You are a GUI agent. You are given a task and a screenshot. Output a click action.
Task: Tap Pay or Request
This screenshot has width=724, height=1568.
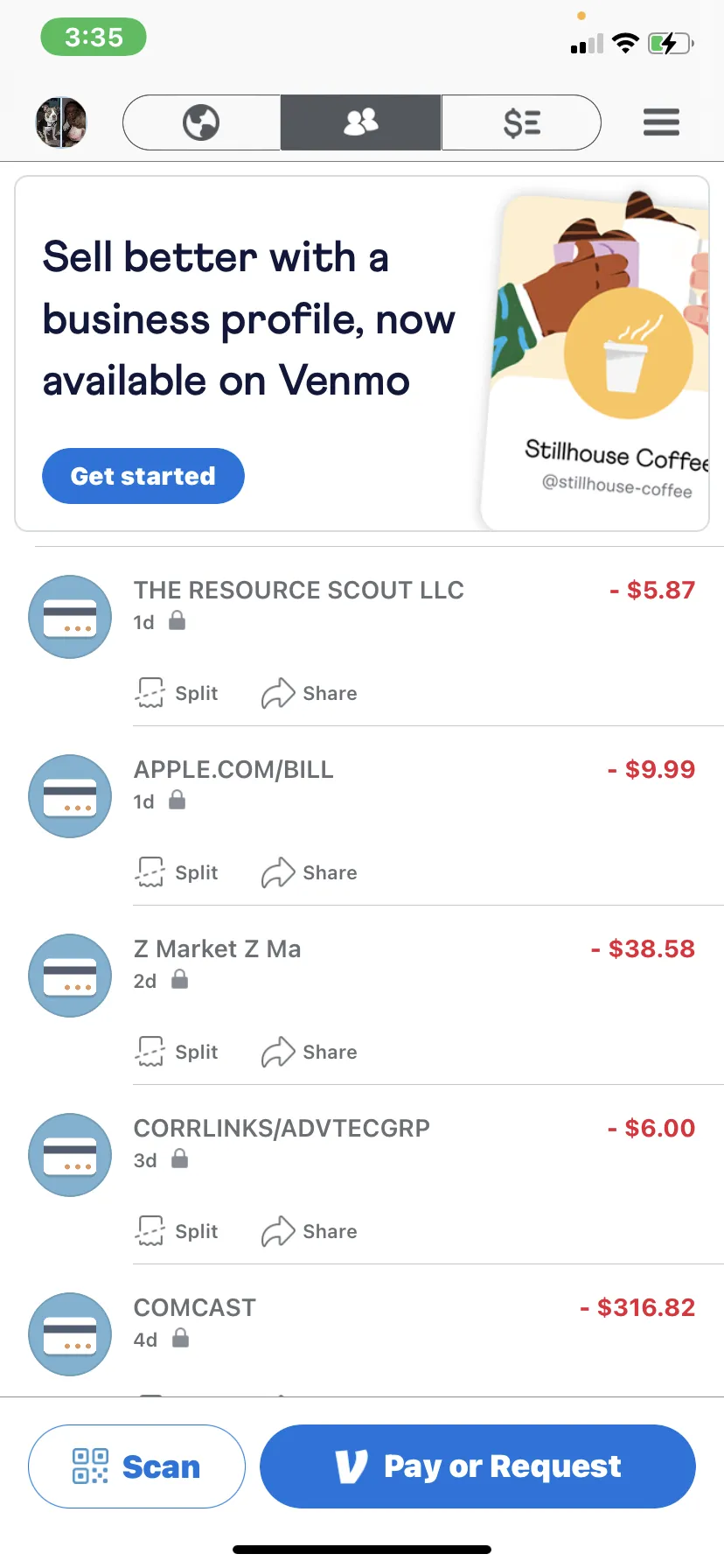pos(478,1466)
